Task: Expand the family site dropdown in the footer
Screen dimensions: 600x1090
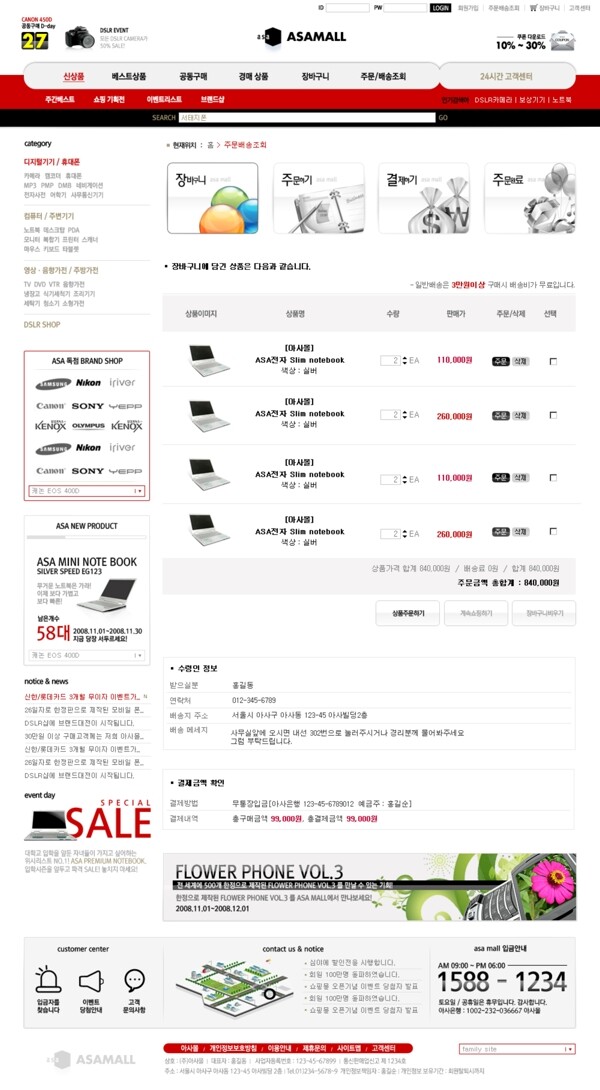Action: [517, 1049]
